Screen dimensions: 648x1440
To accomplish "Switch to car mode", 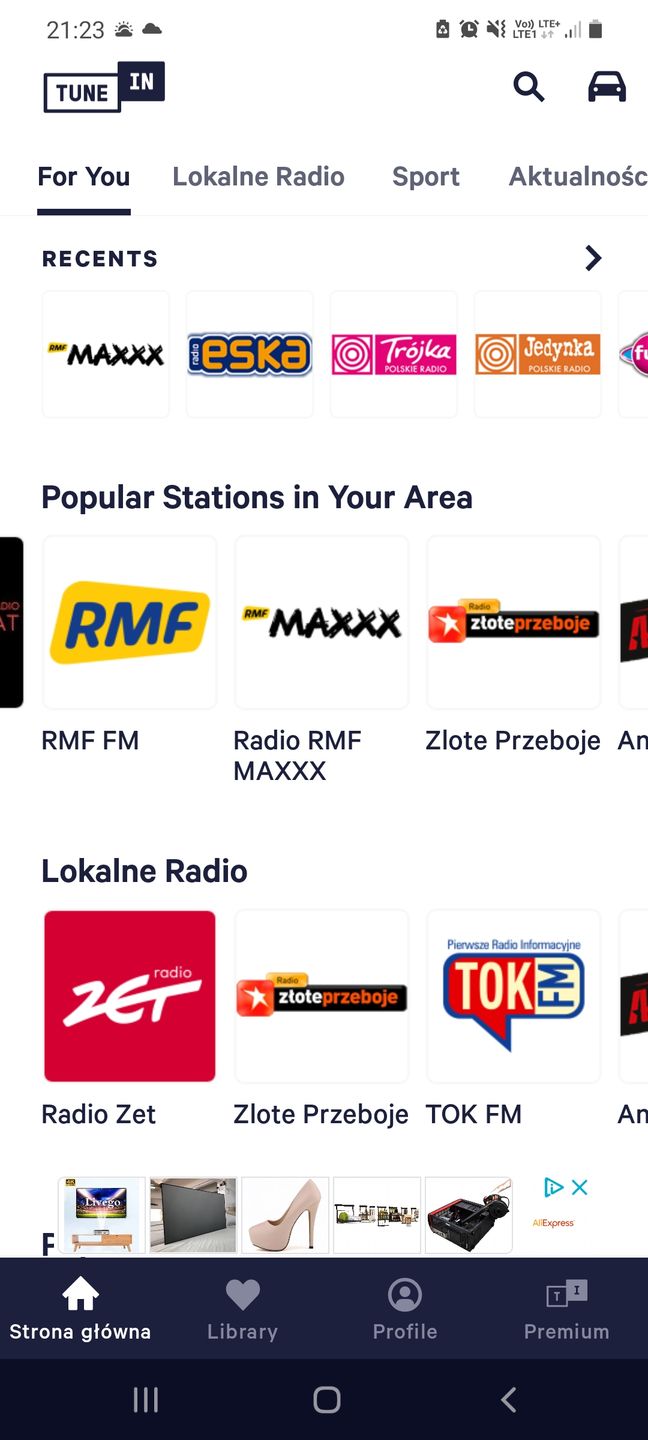I will pyautogui.click(x=606, y=88).
